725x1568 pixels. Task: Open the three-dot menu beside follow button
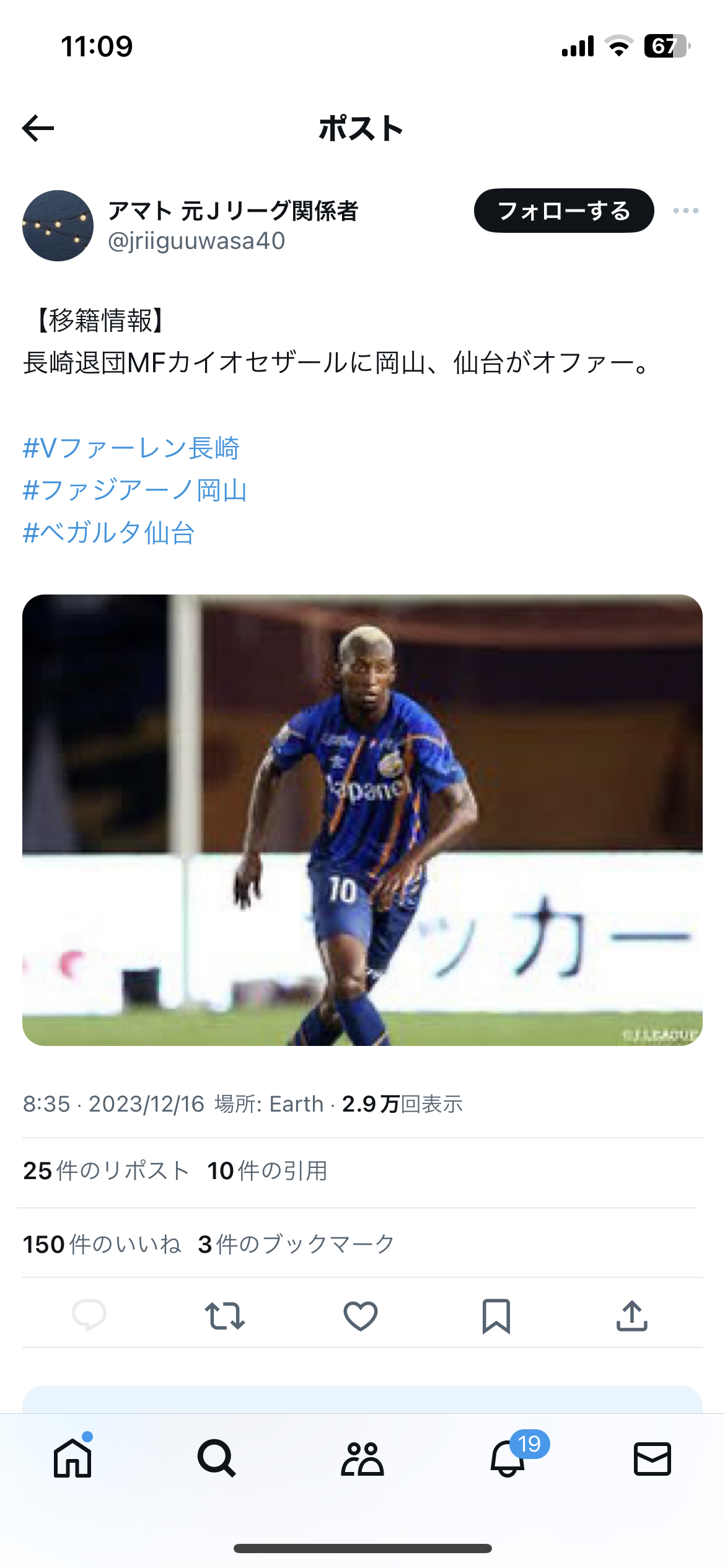point(686,211)
